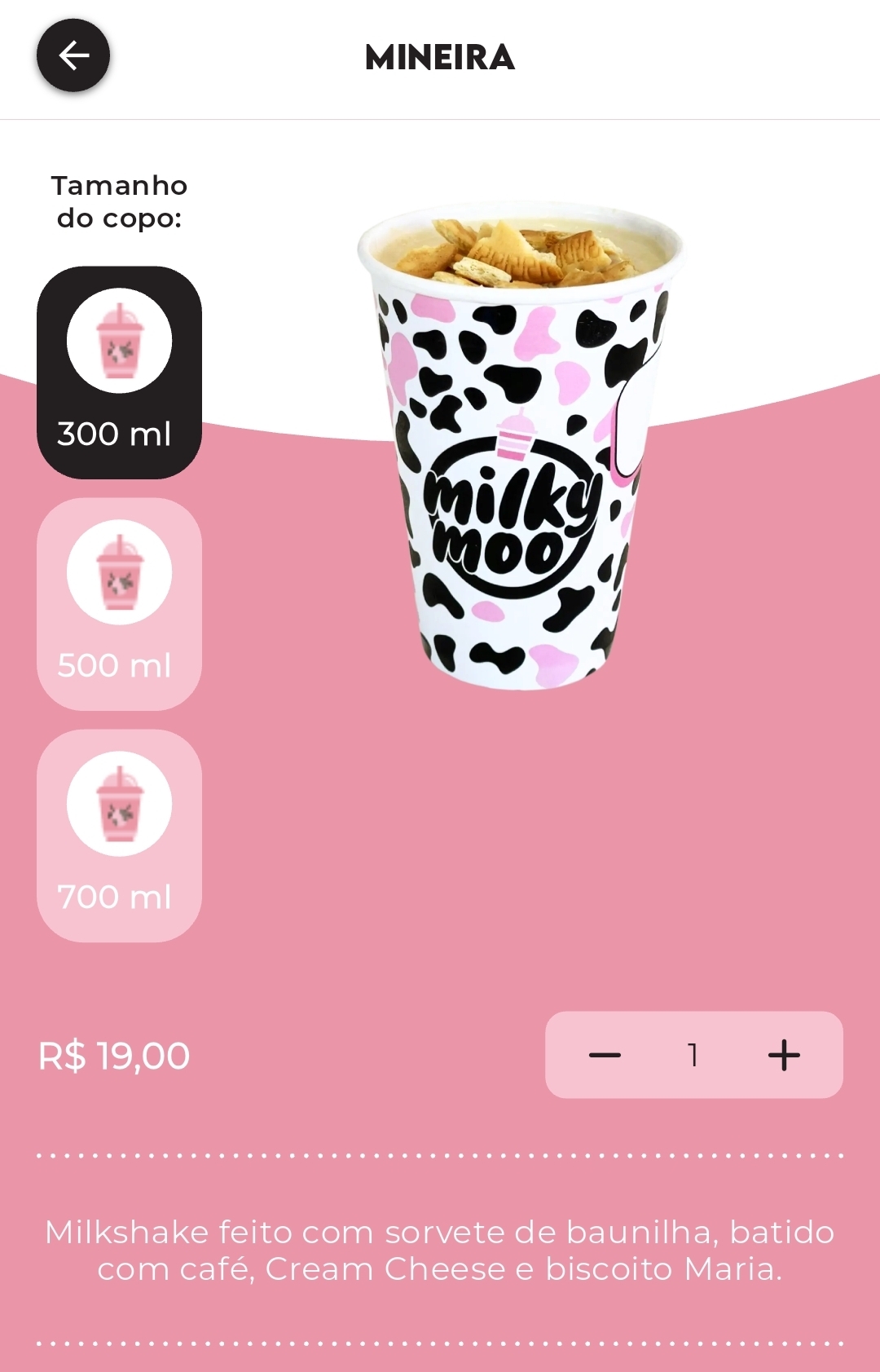This screenshot has height=1372, width=880.
Task: Choose the 500 ml cup size
Action: tap(119, 604)
